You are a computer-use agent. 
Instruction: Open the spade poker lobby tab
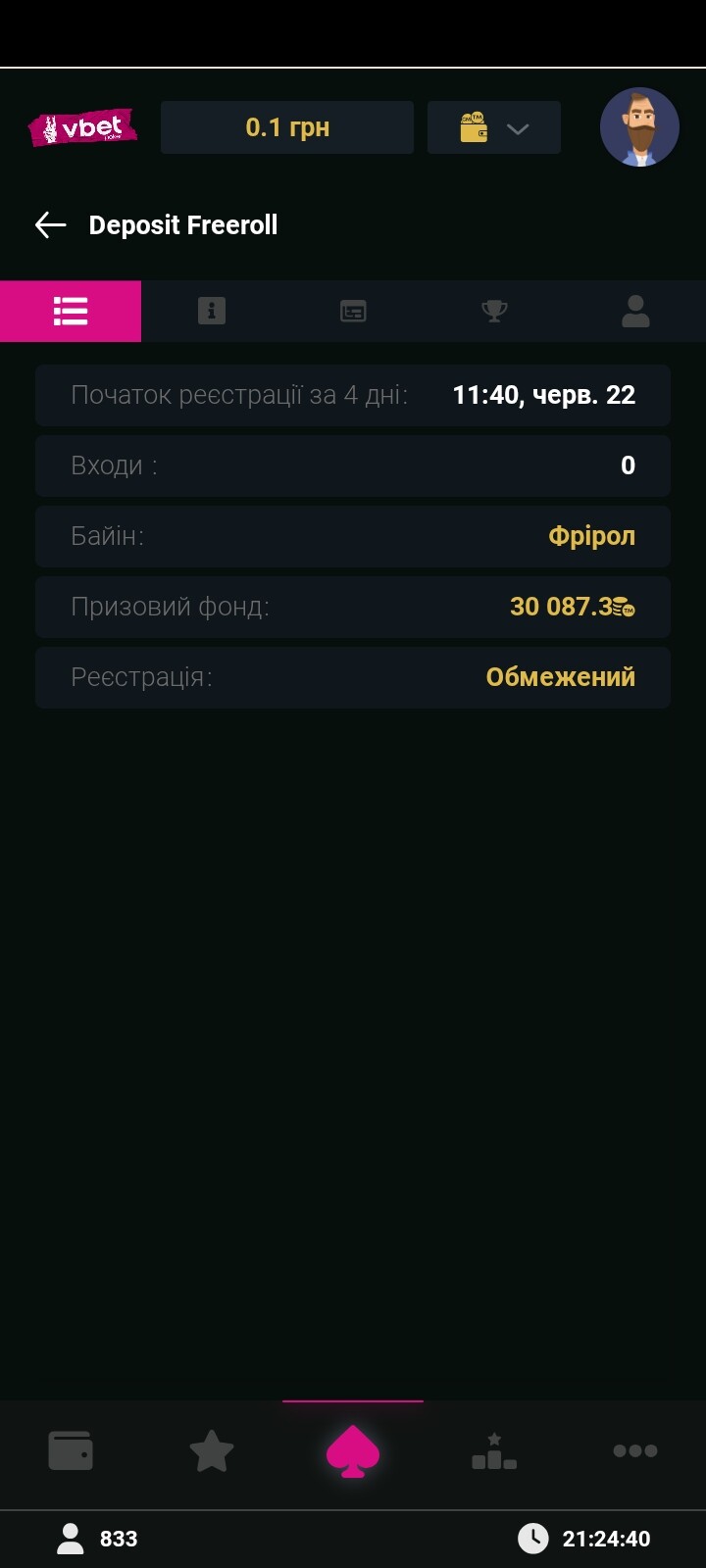click(x=353, y=1451)
